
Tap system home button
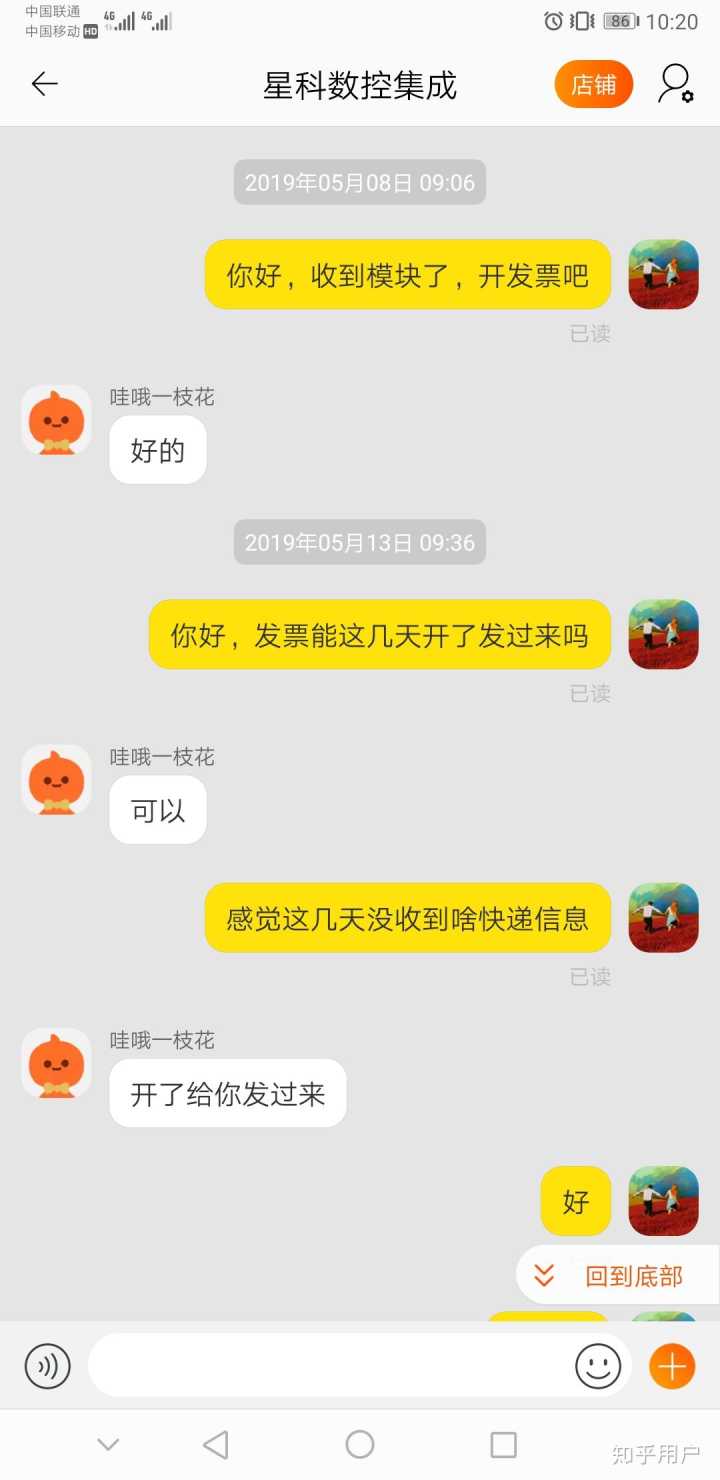click(360, 1444)
